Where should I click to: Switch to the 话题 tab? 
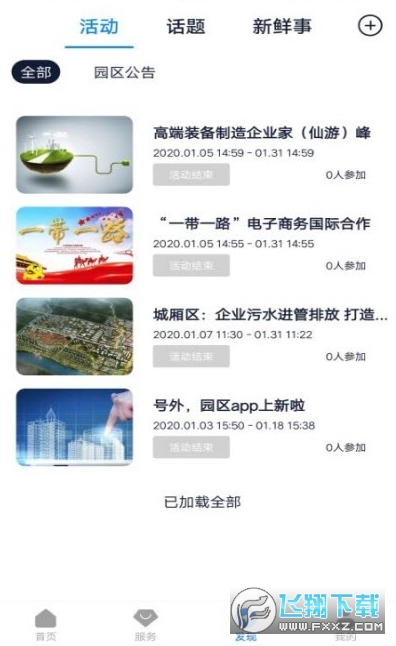[x=186, y=27]
